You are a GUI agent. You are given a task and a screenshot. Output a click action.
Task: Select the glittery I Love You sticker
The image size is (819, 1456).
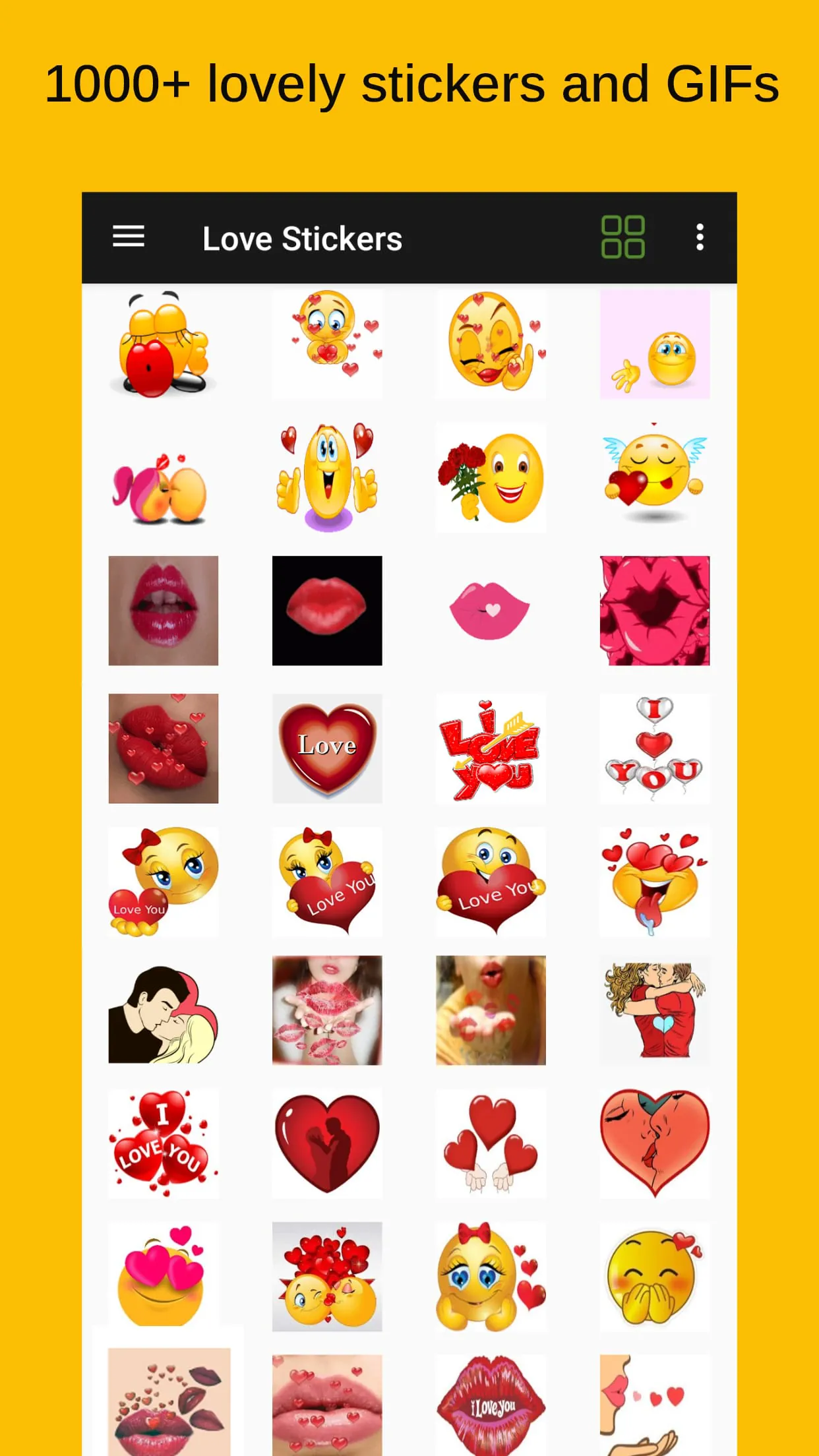pyautogui.click(x=491, y=748)
